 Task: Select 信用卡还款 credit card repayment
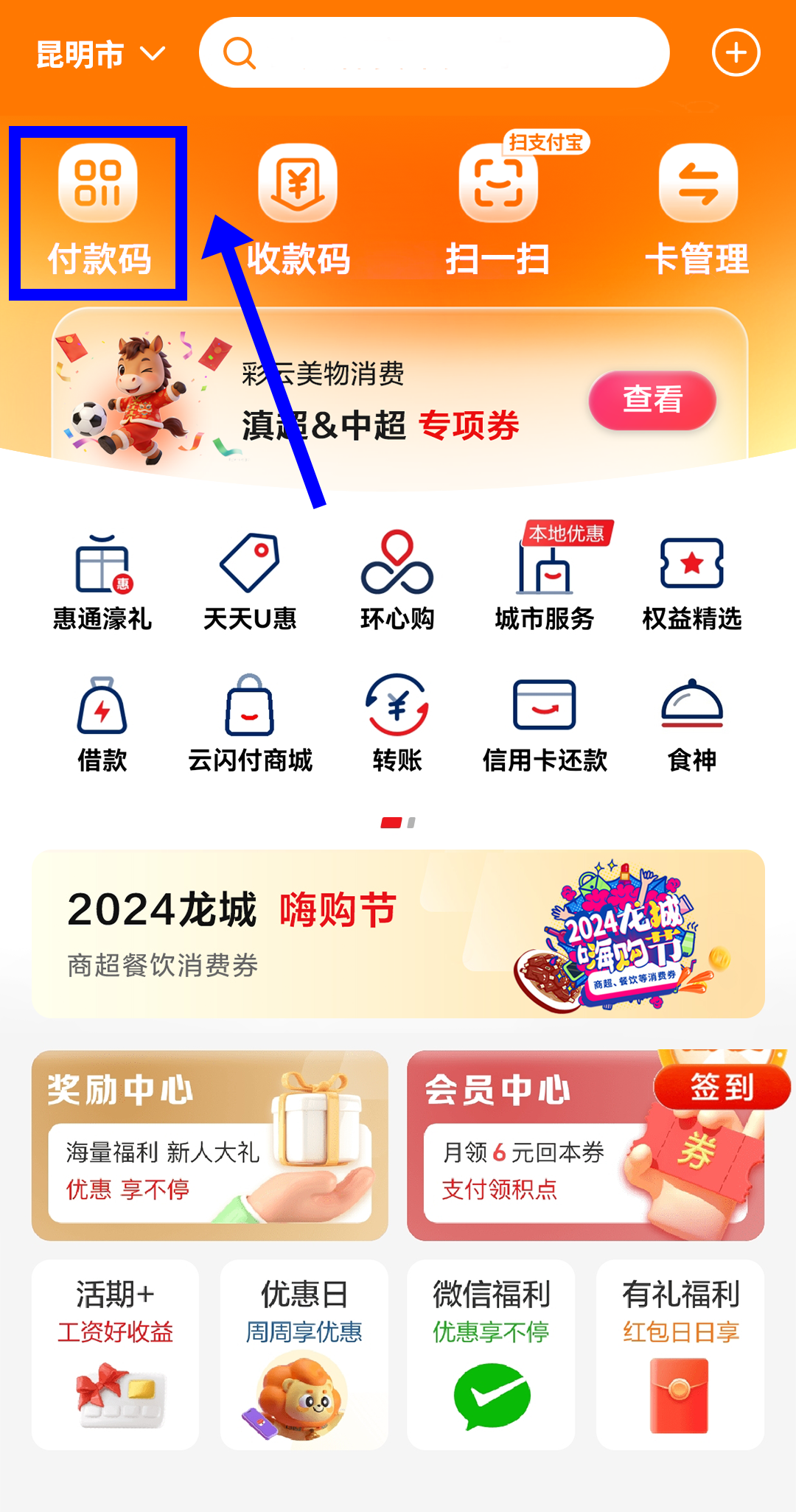(545, 722)
